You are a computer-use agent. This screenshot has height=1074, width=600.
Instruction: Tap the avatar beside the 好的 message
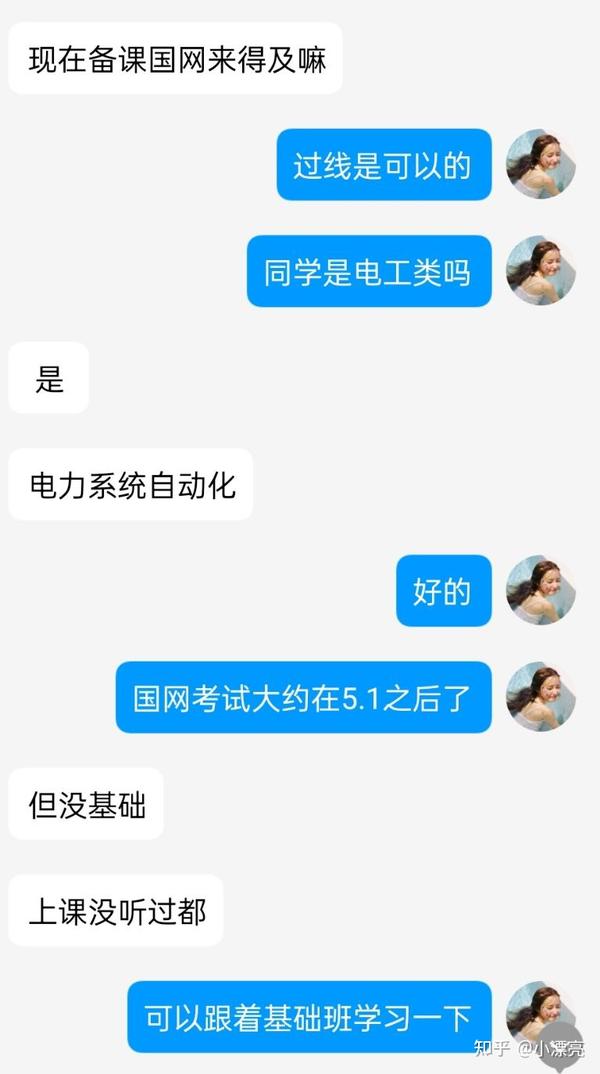click(541, 591)
